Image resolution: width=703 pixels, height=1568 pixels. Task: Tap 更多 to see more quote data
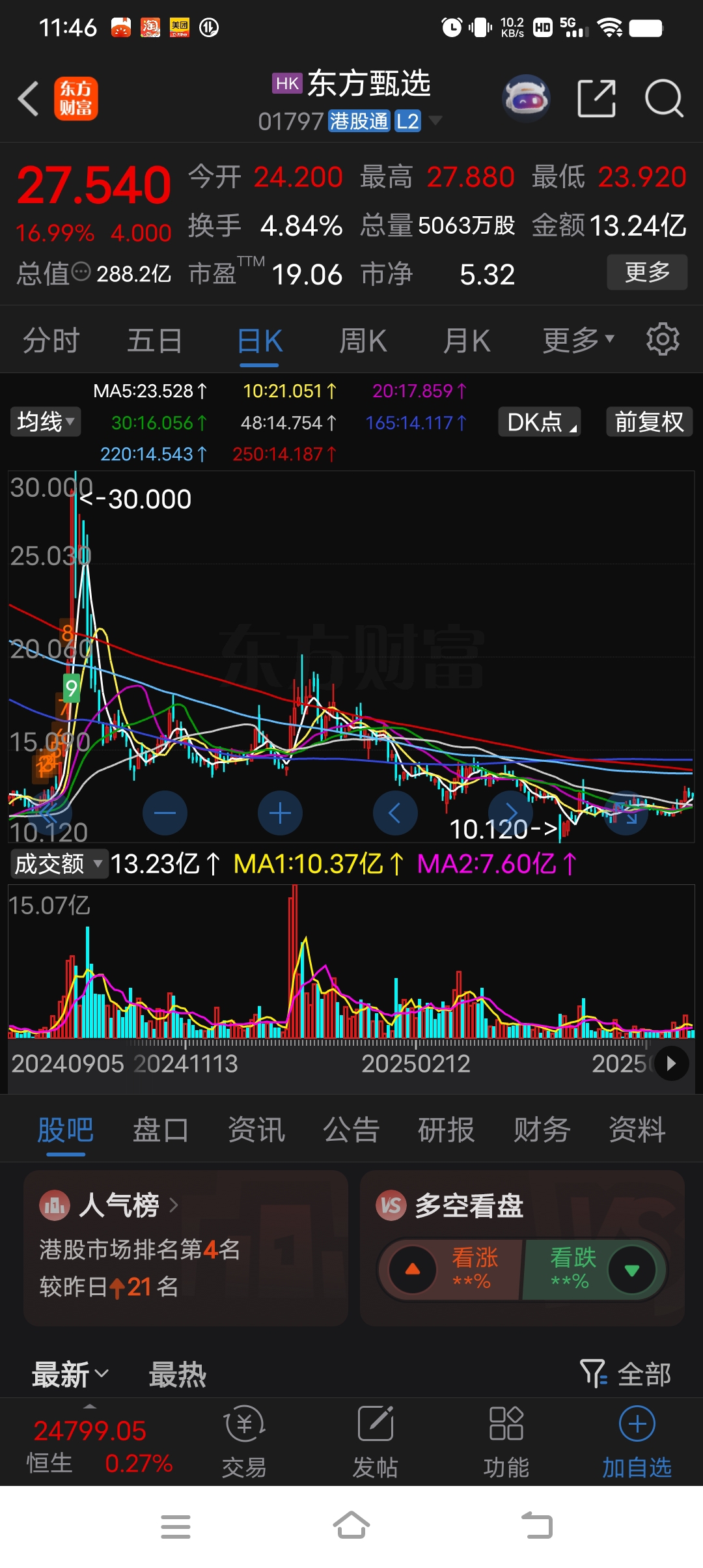point(647,272)
